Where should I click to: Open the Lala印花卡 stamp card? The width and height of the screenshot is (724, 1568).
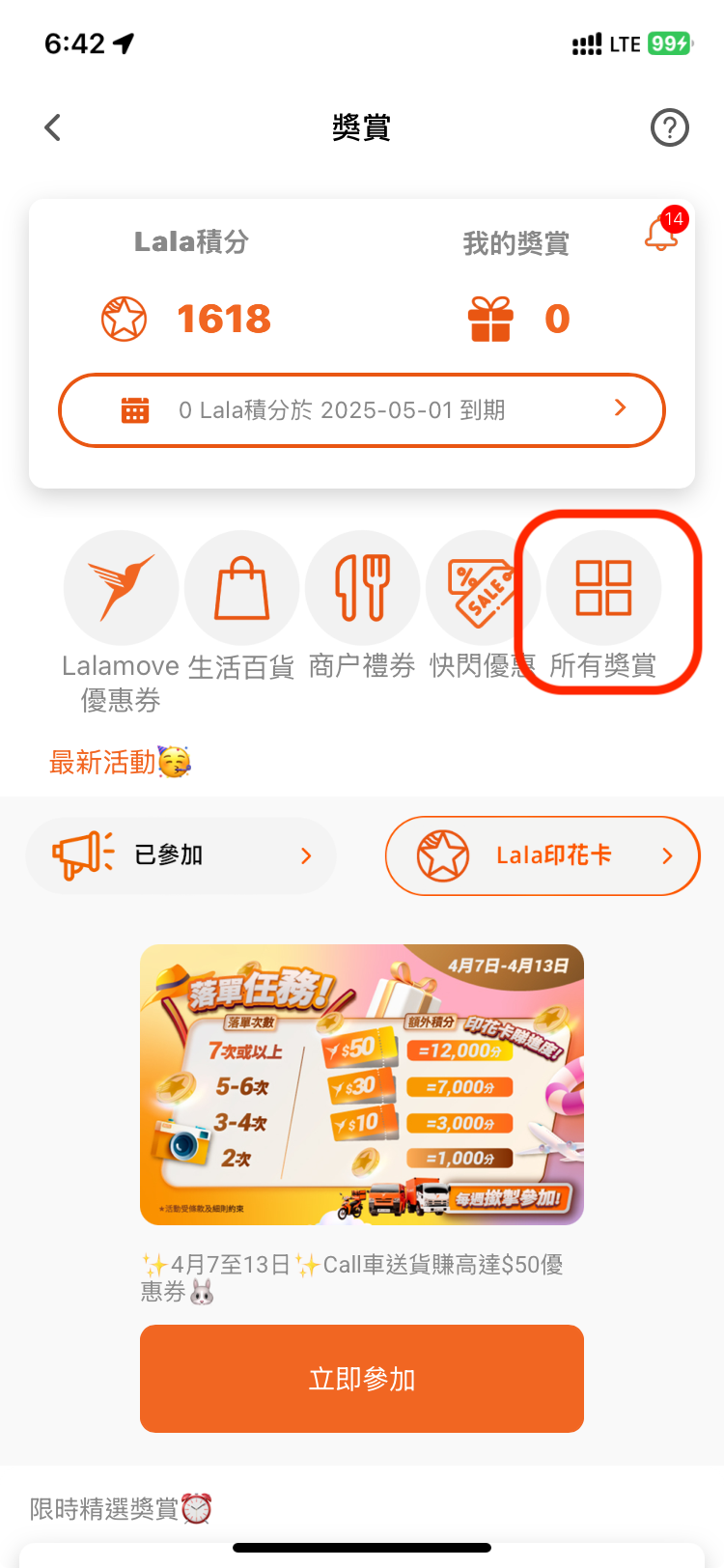pos(543,855)
